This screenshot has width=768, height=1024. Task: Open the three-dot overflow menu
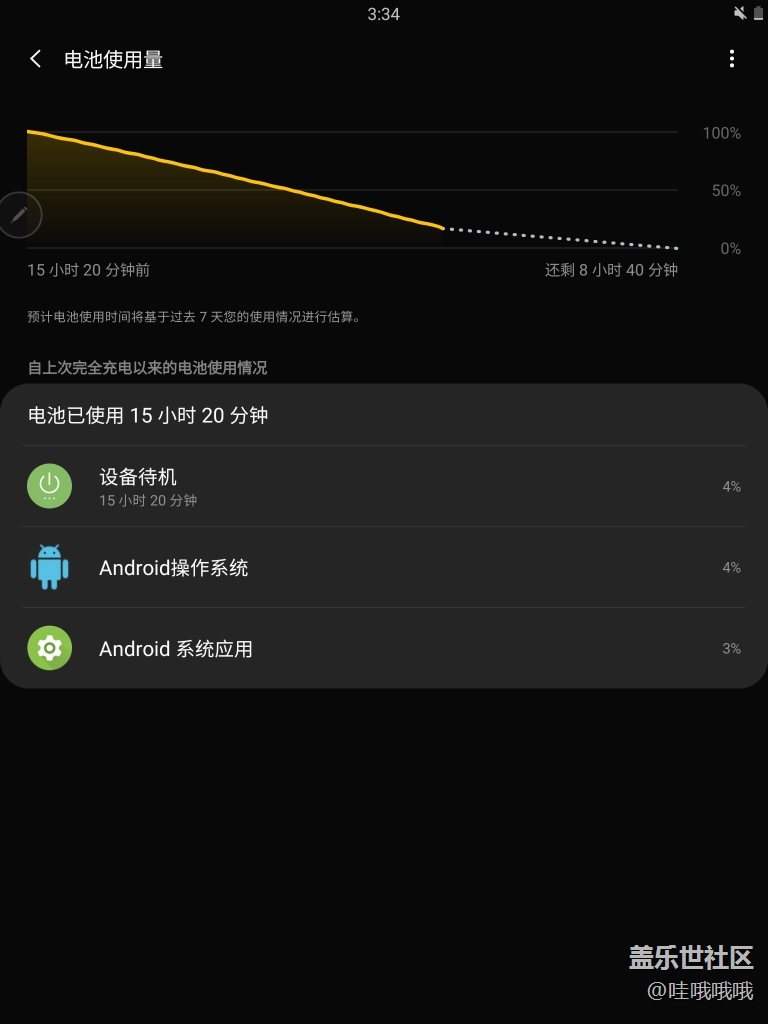(x=732, y=59)
